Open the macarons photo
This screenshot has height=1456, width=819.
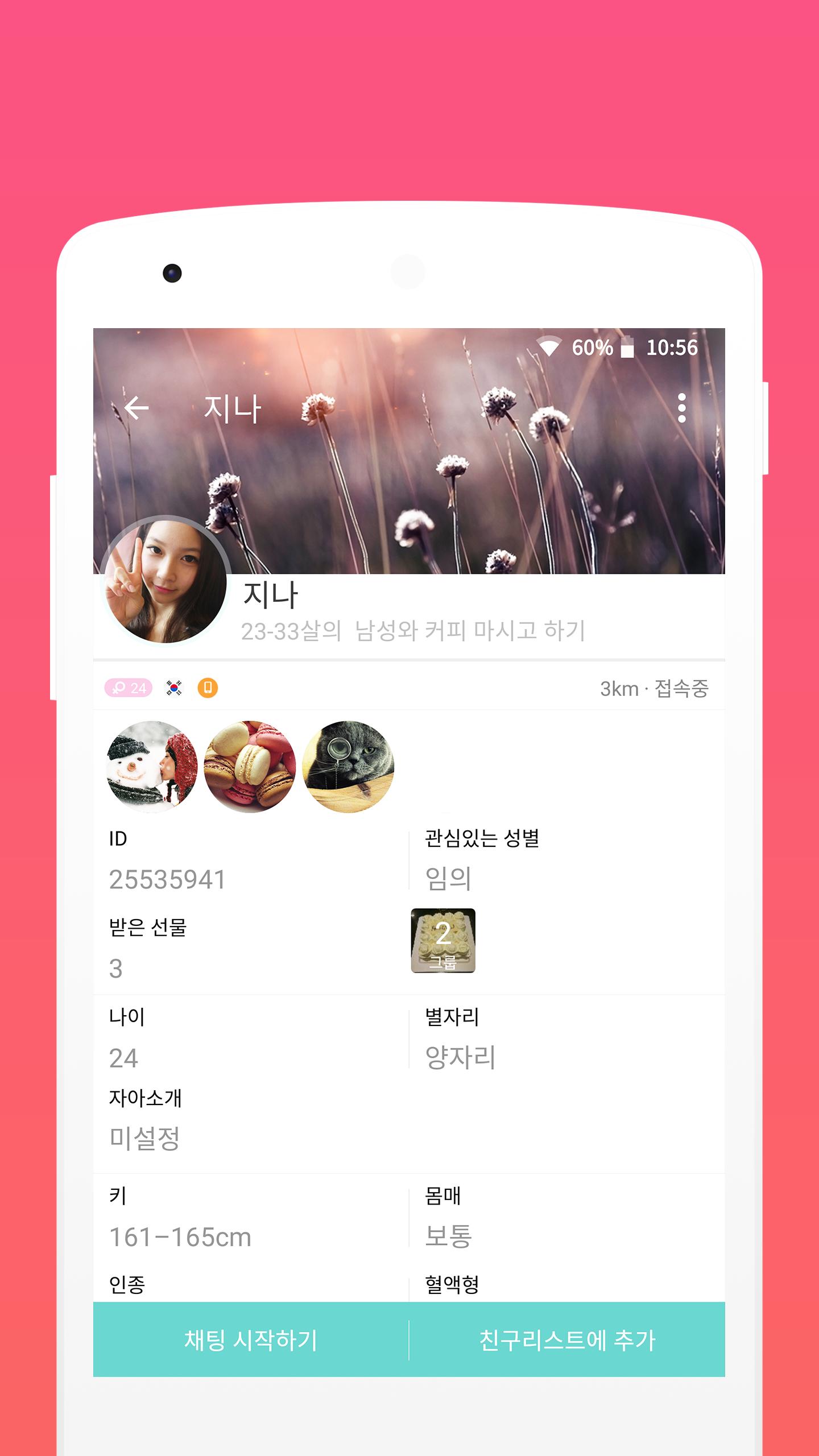click(250, 767)
